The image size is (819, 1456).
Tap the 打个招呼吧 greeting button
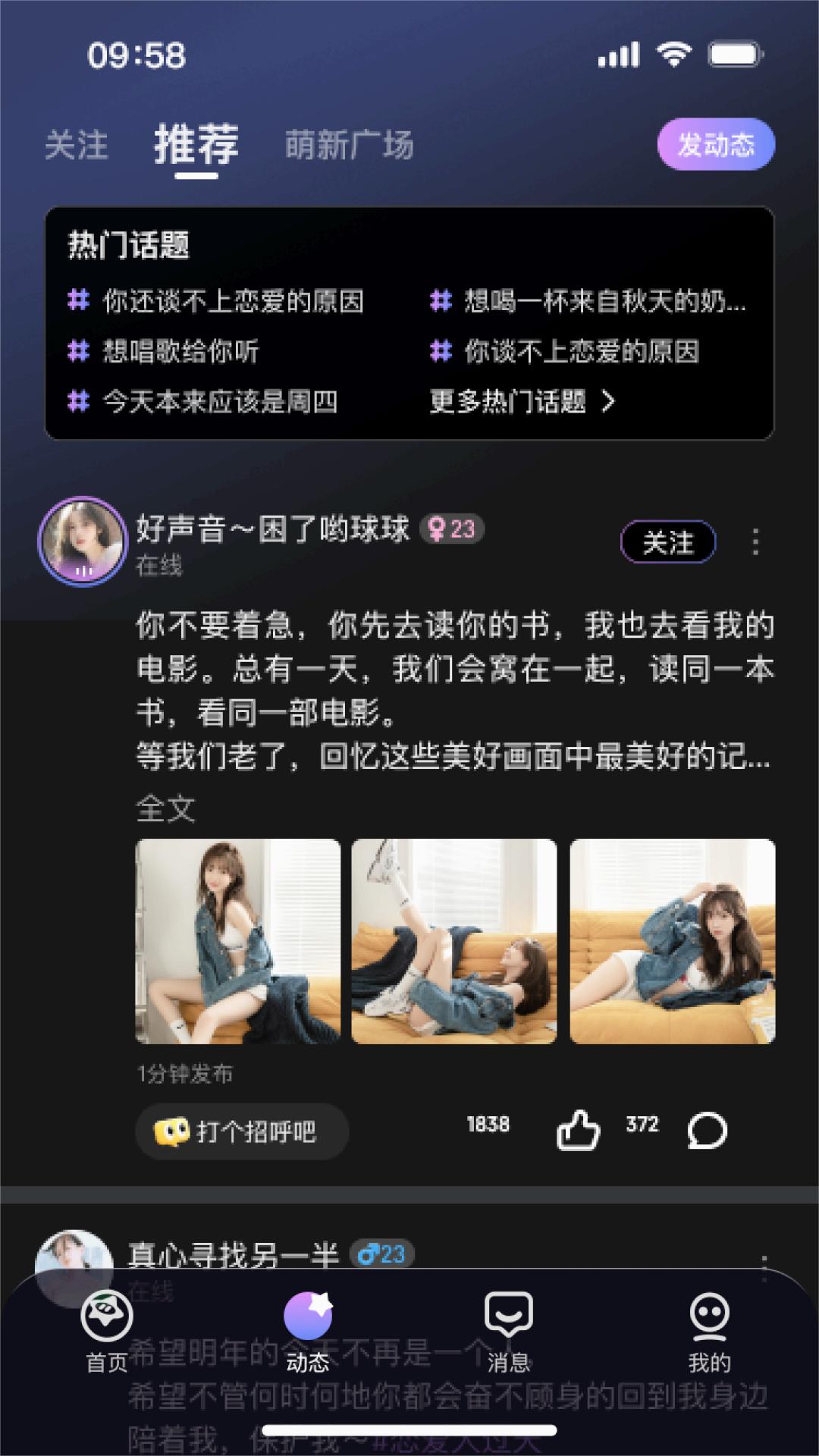pos(242,1131)
